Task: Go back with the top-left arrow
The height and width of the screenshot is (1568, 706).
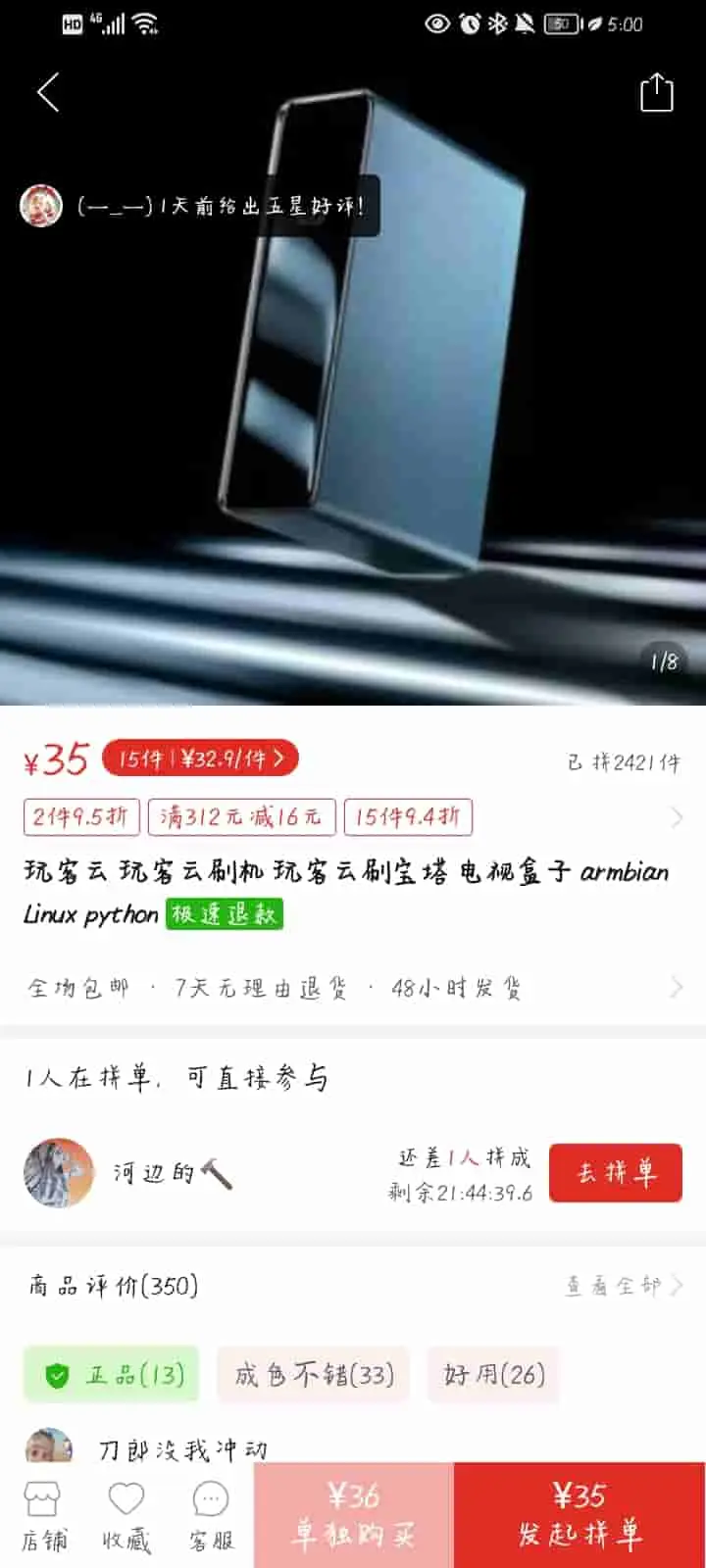Action: (x=48, y=93)
